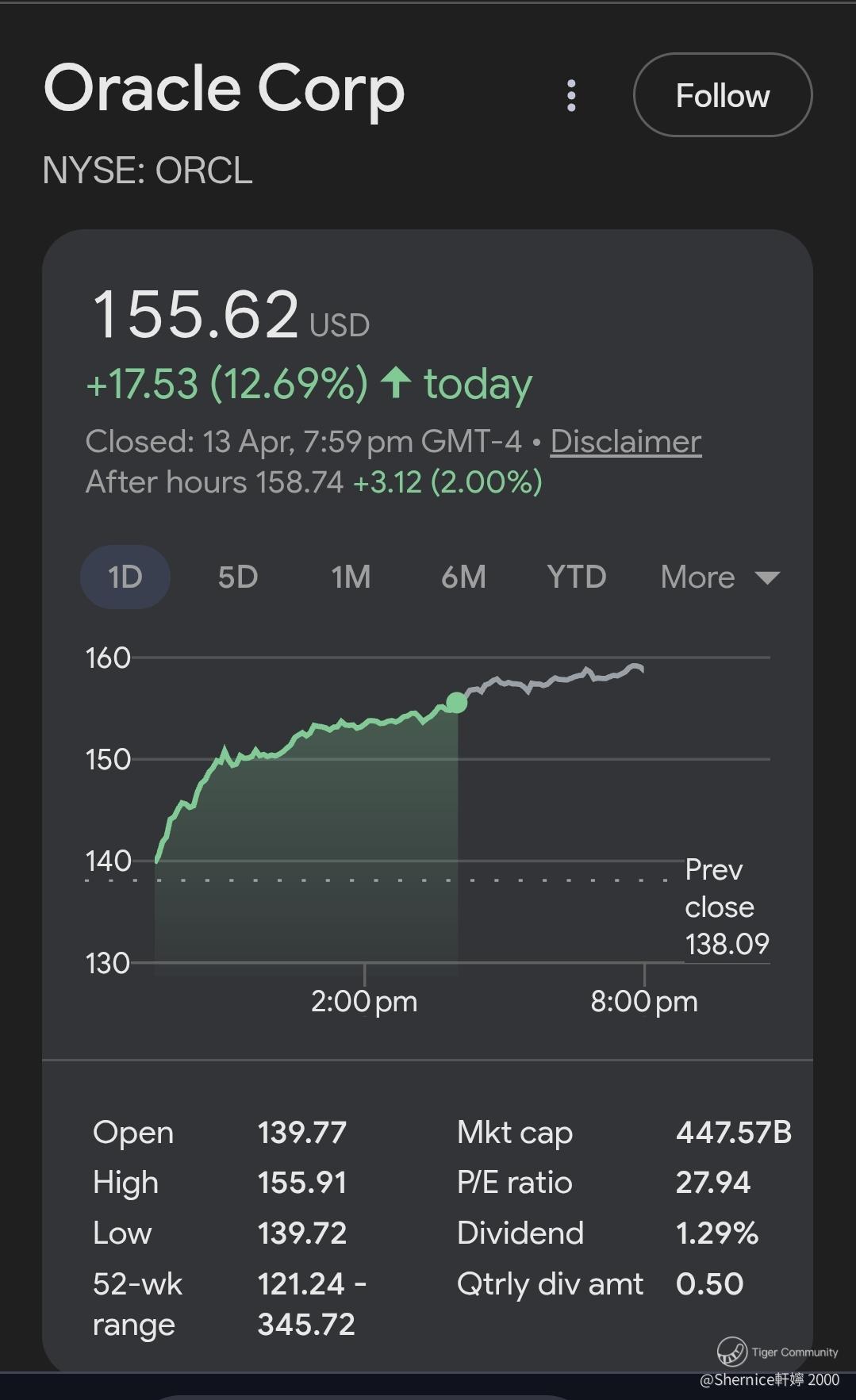Select the 1D chart range

point(125,577)
